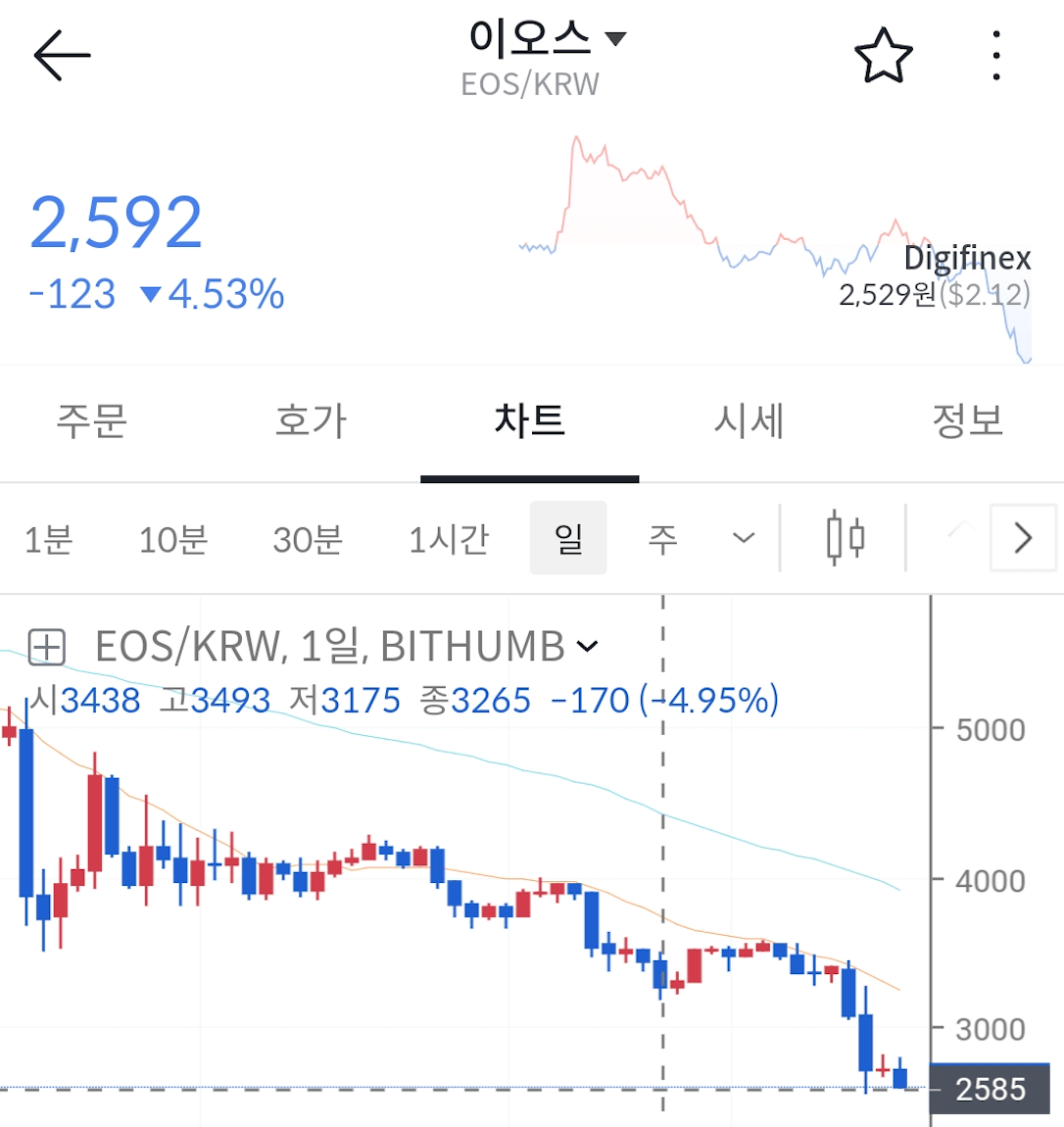Select the 30분 interval option

pyautogui.click(x=307, y=537)
